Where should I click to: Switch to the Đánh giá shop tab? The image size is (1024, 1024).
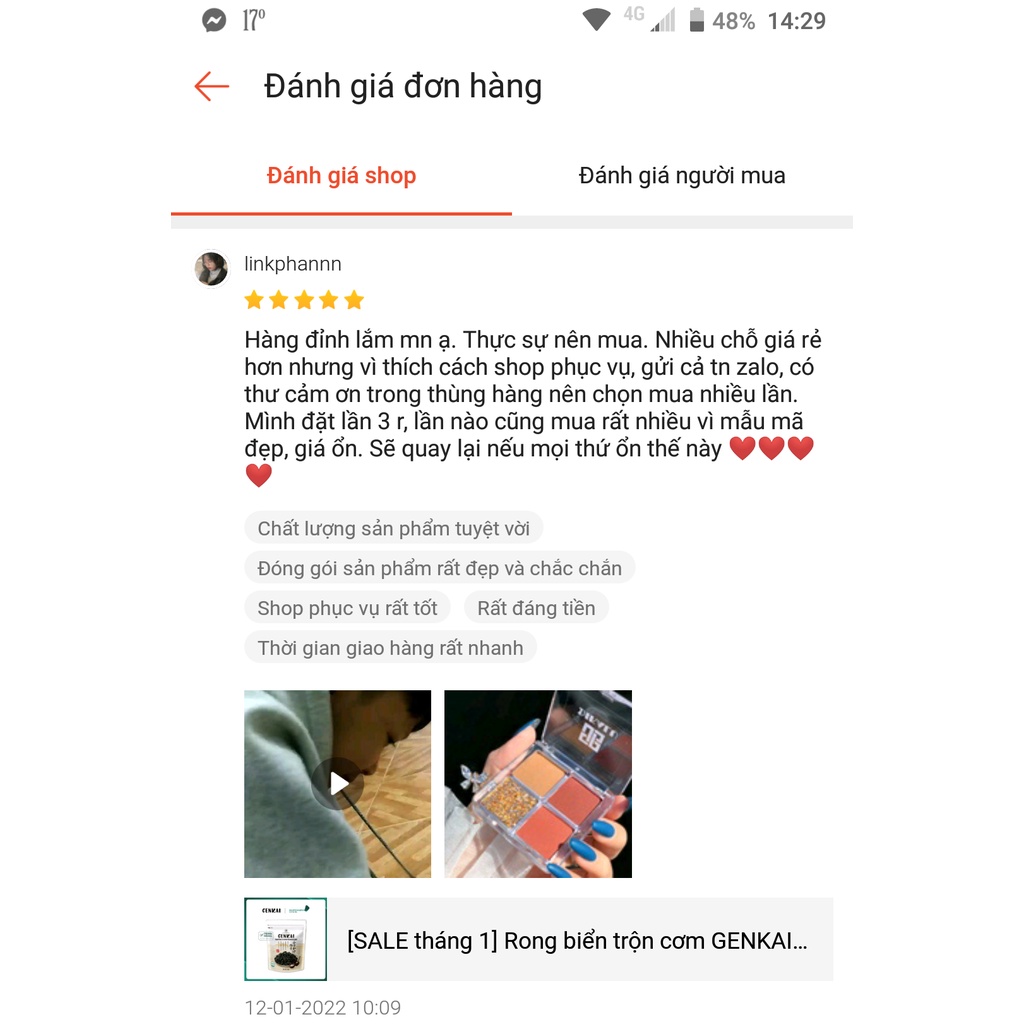pos(341,176)
